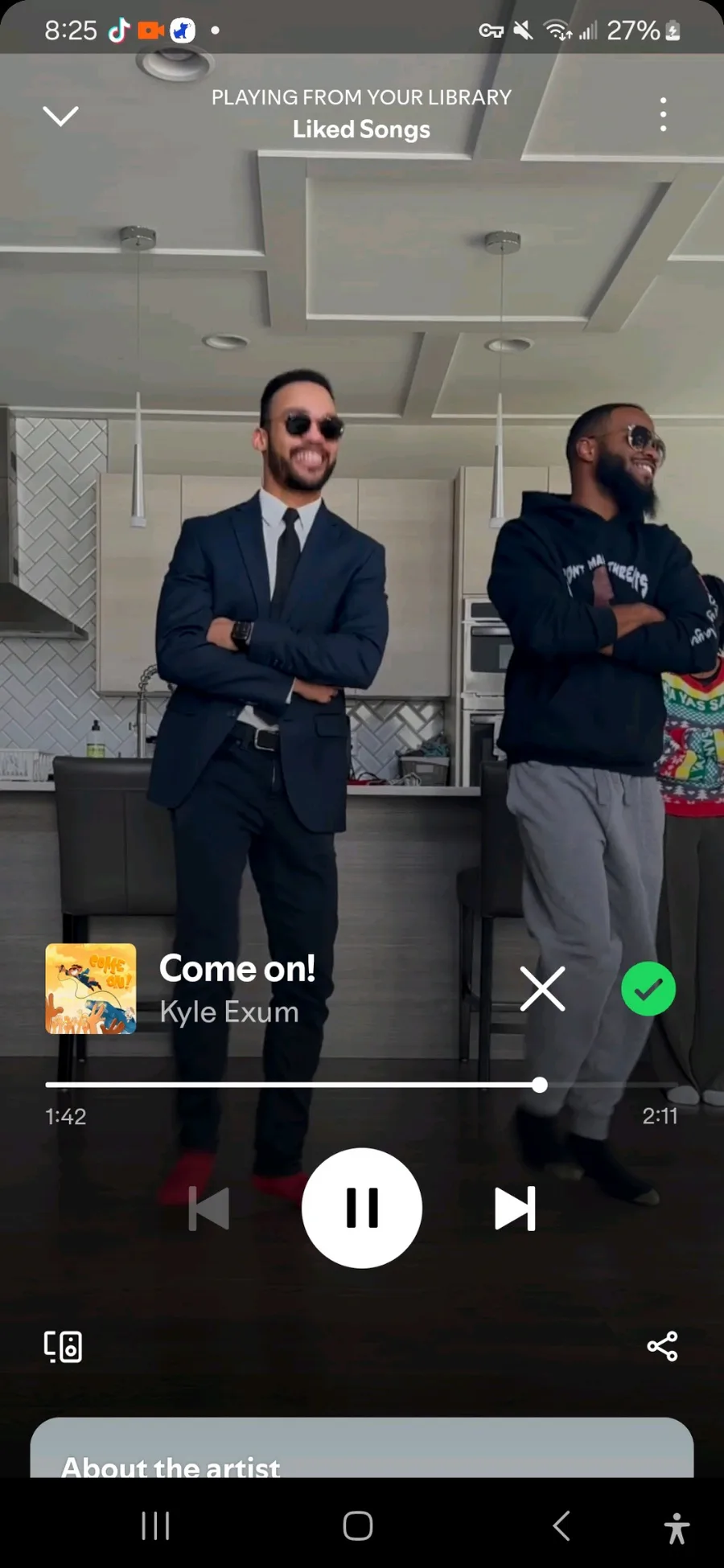Open the three-dot options menu
The image size is (724, 1568).
[663, 115]
